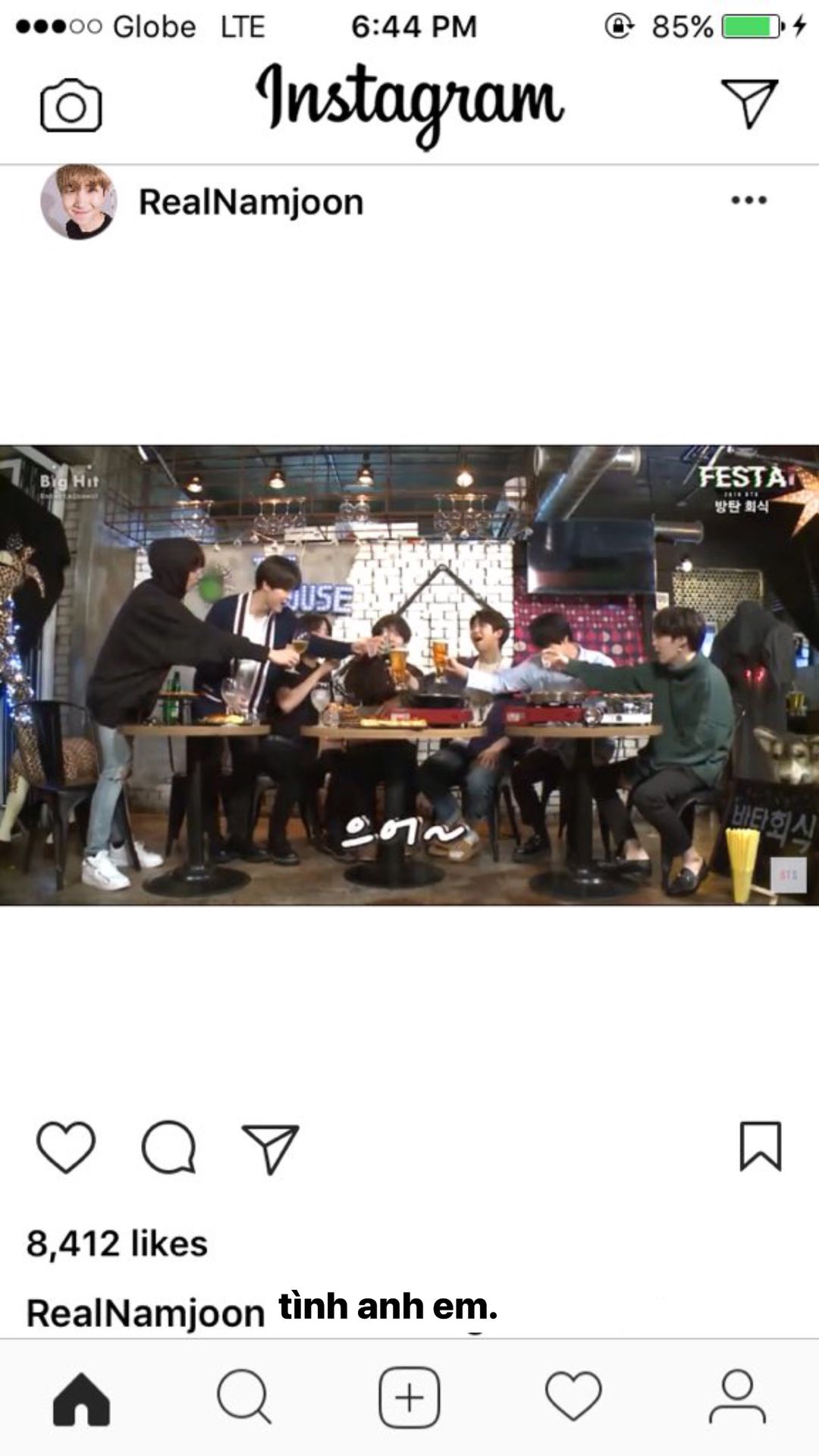The width and height of the screenshot is (819, 1456).
Task: Open the three-dot post options menu
Action: tap(748, 200)
